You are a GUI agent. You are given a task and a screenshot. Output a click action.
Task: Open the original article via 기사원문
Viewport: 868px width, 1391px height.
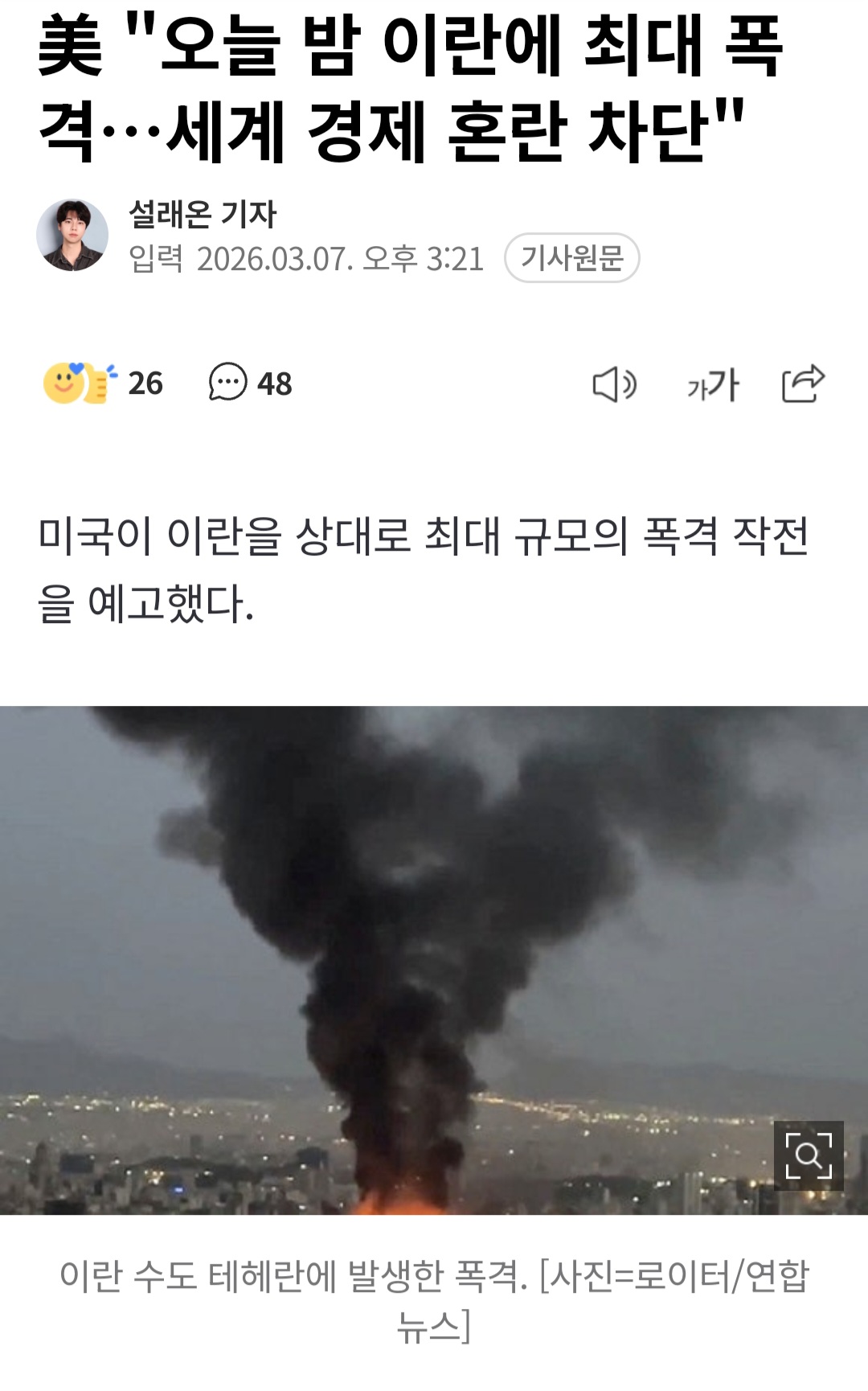(571, 258)
